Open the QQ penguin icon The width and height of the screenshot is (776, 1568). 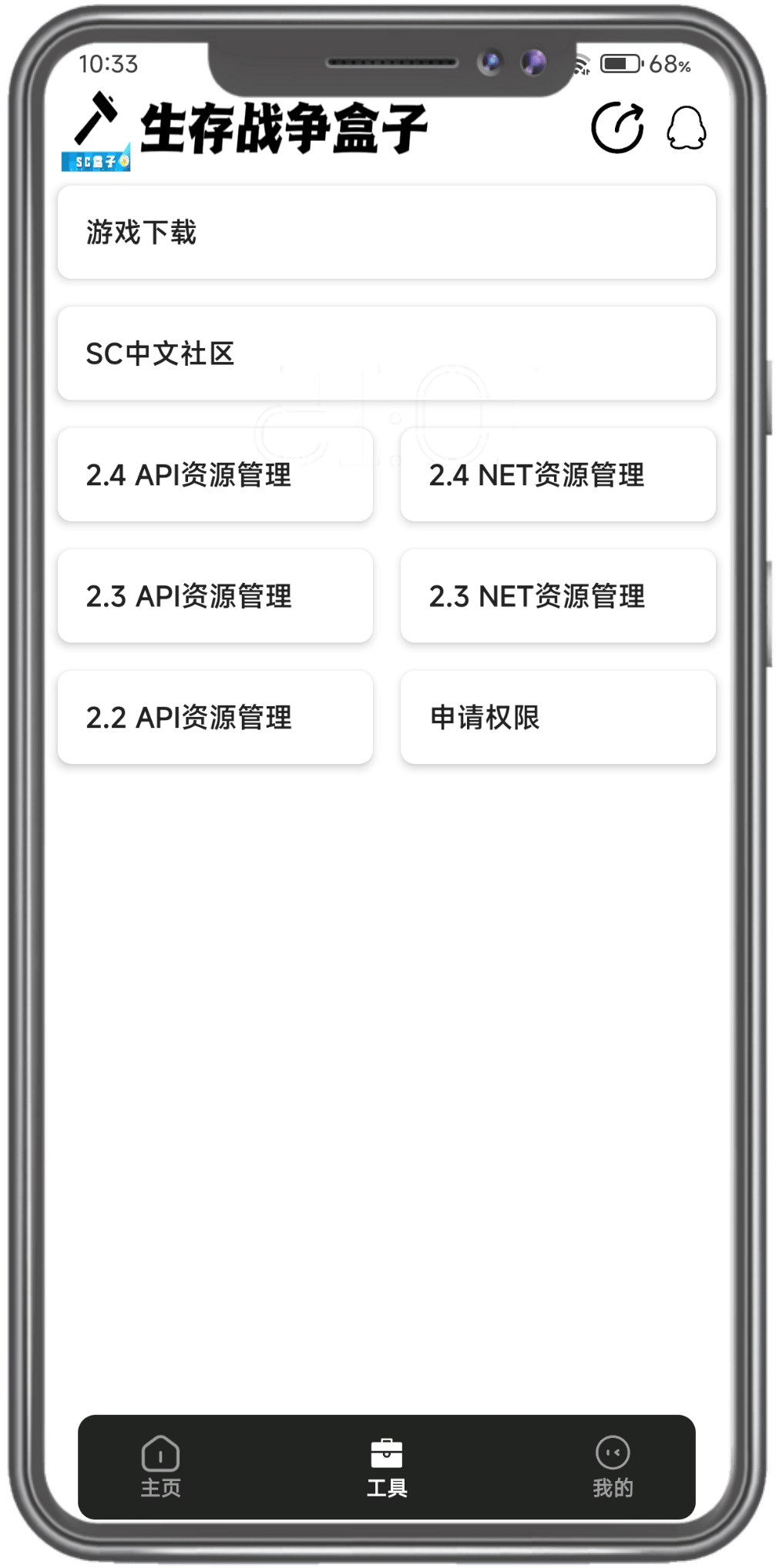[x=686, y=128]
